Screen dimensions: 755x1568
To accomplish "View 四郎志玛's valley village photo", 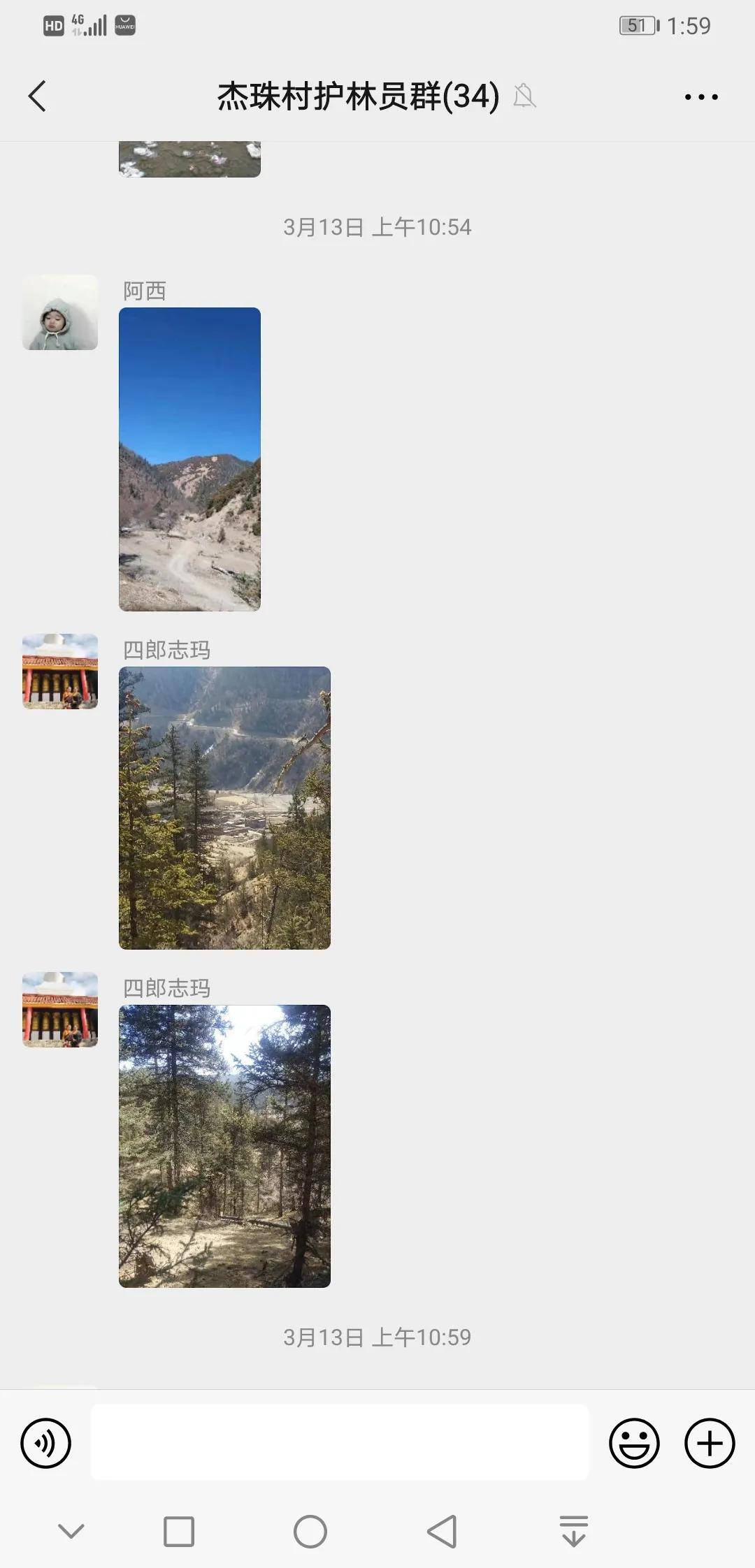I will (x=224, y=808).
